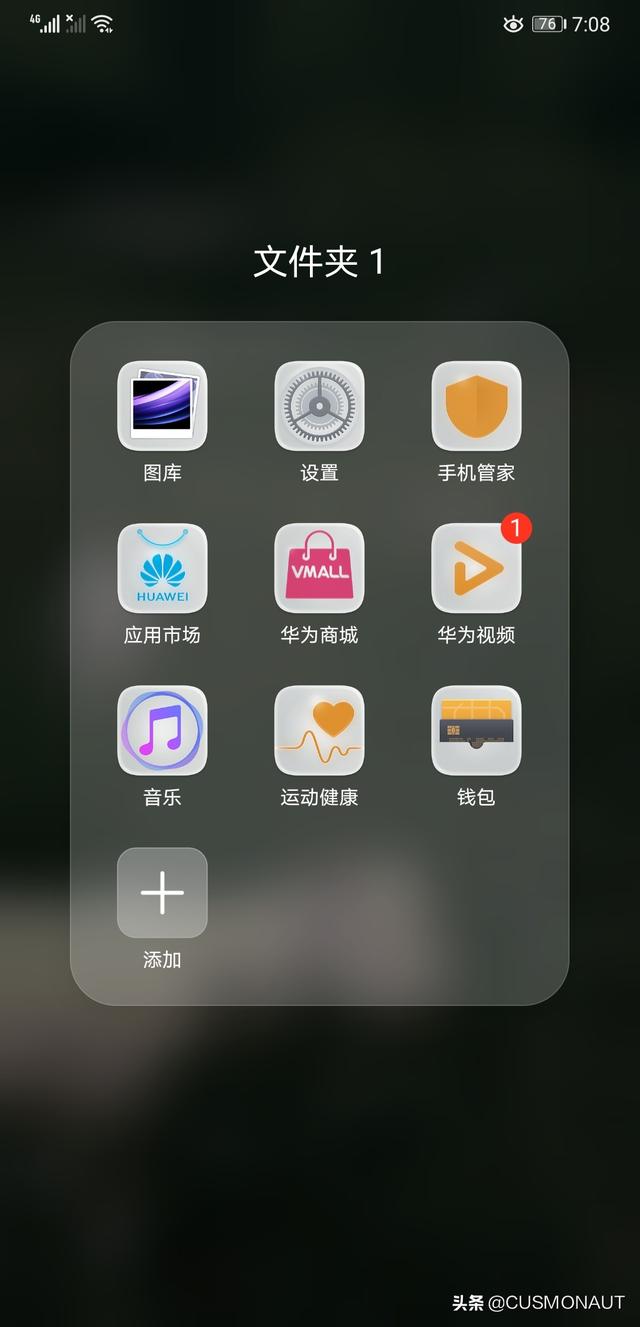Launch the 钱包 wallet app
640x1327 pixels.
(476, 730)
